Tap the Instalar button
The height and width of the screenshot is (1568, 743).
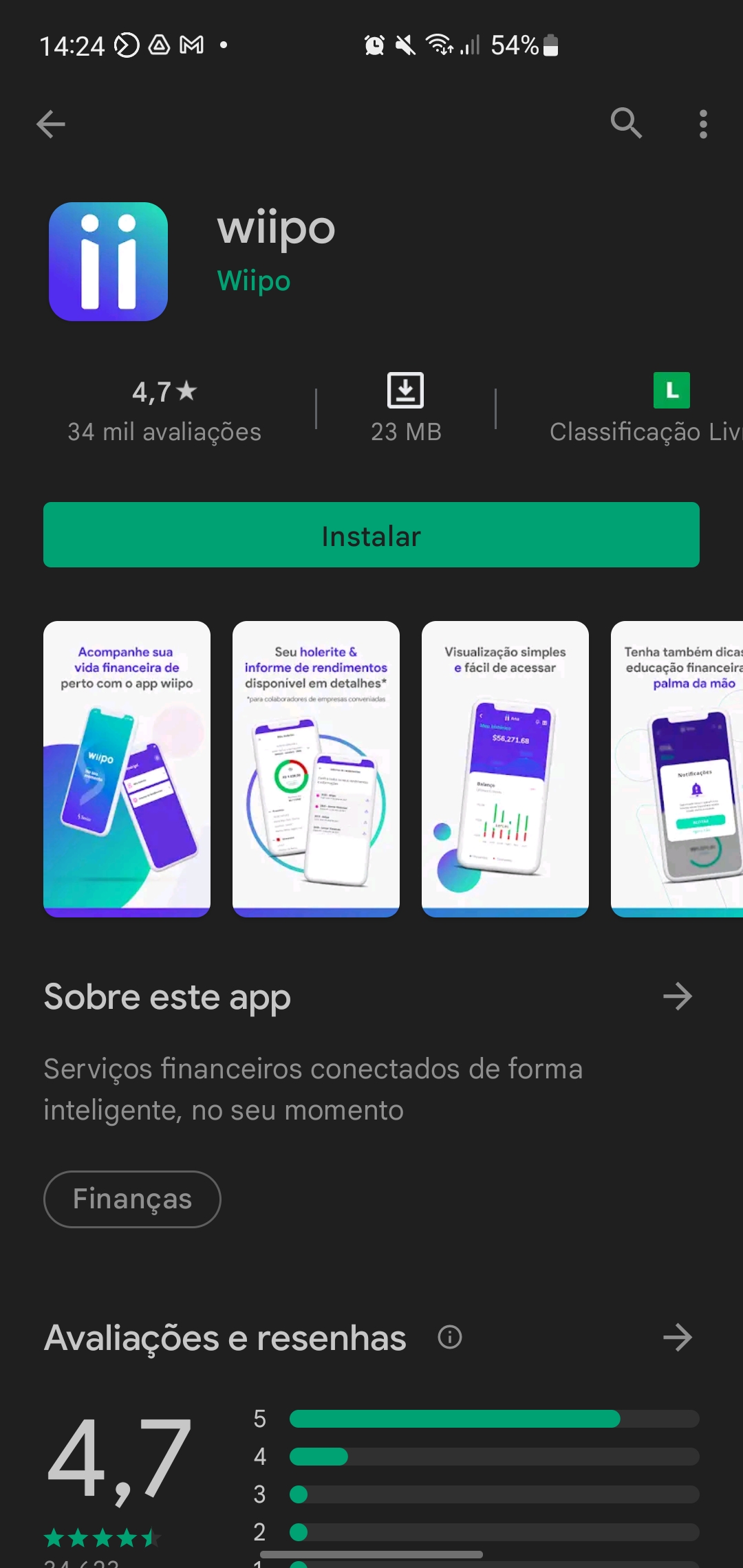click(371, 535)
